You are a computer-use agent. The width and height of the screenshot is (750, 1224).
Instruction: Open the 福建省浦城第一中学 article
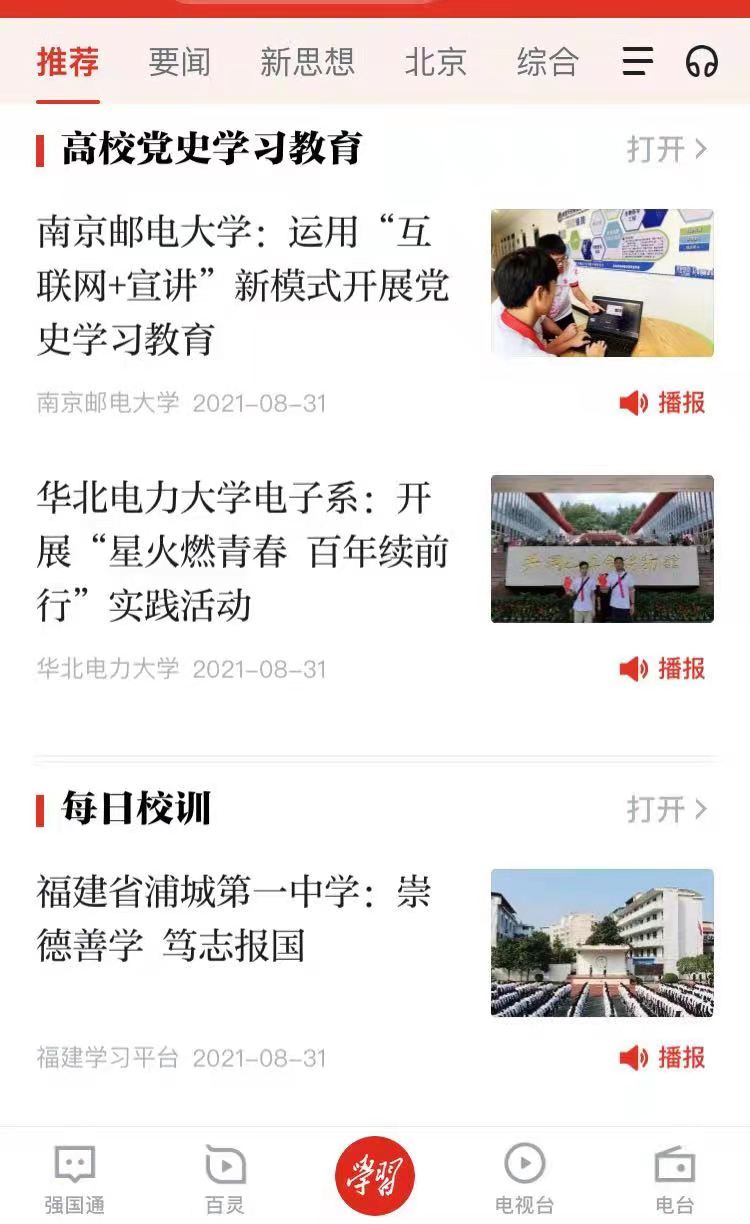coord(235,917)
